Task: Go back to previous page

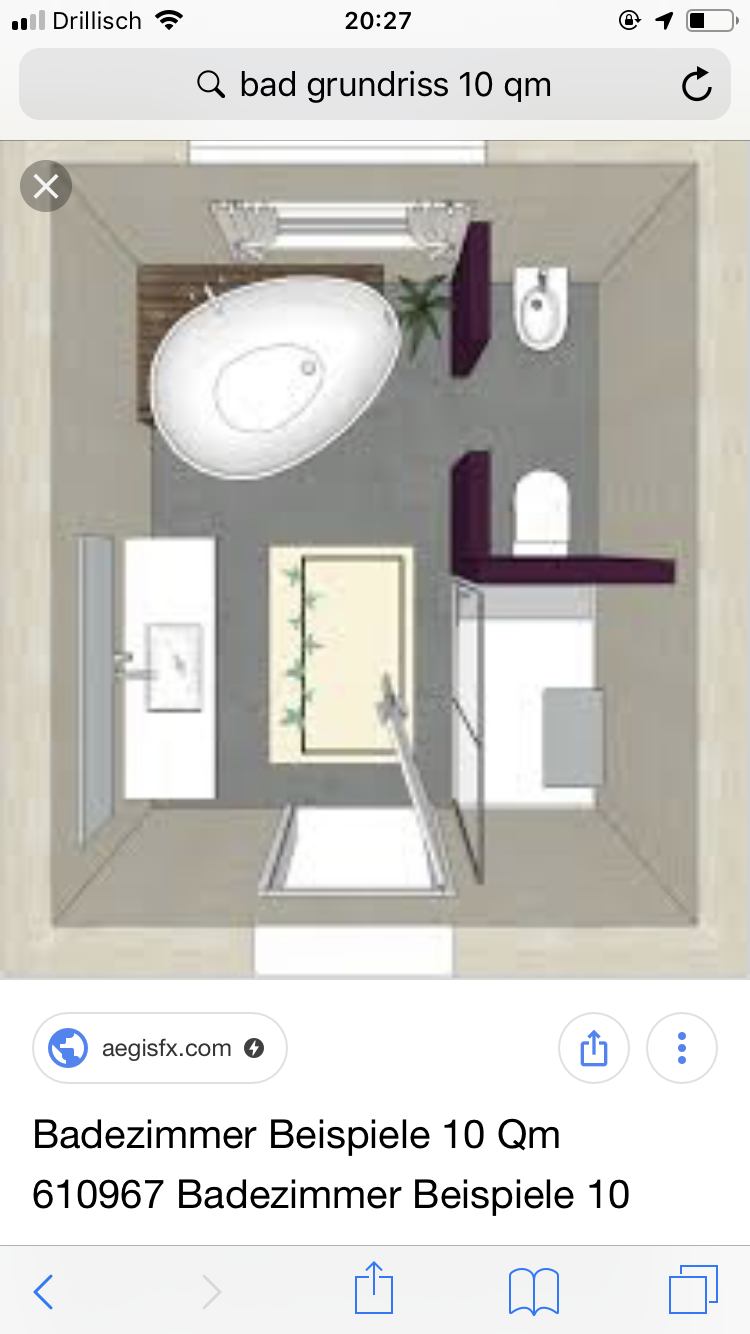Action: pyautogui.click(x=43, y=1292)
